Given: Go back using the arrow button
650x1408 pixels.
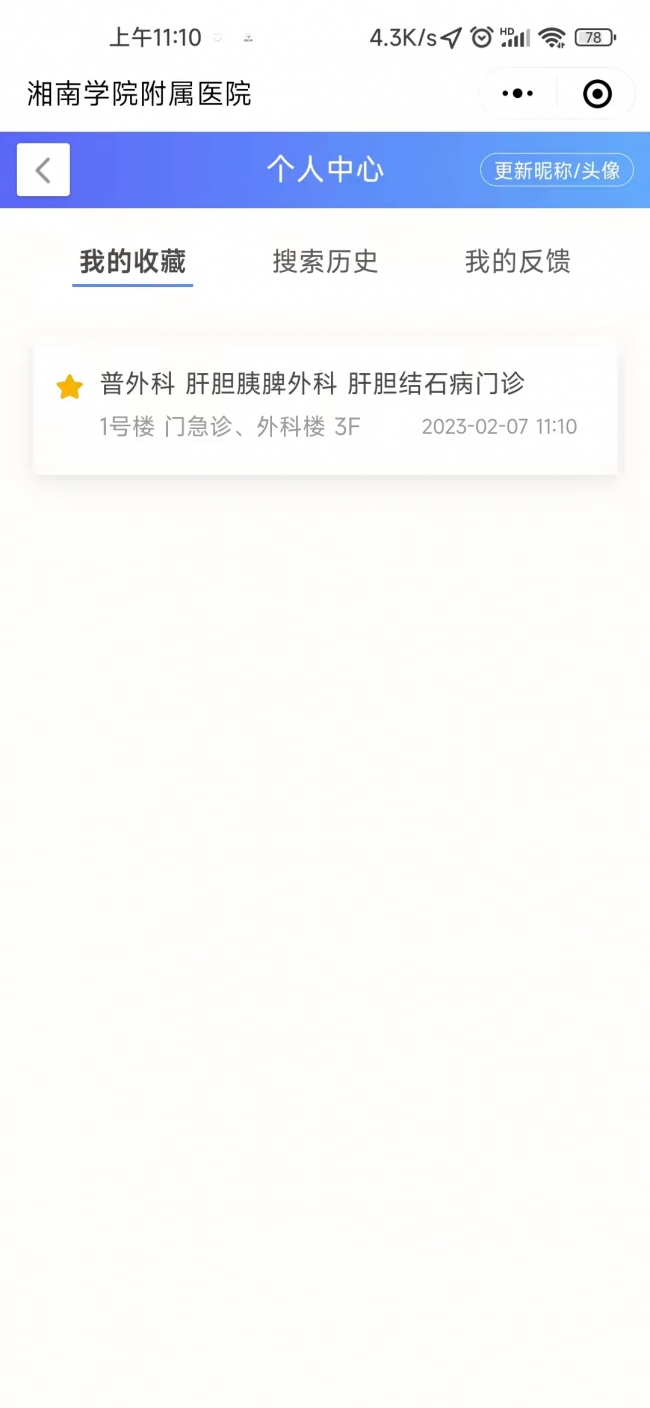Looking at the screenshot, I should [x=43, y=170].
